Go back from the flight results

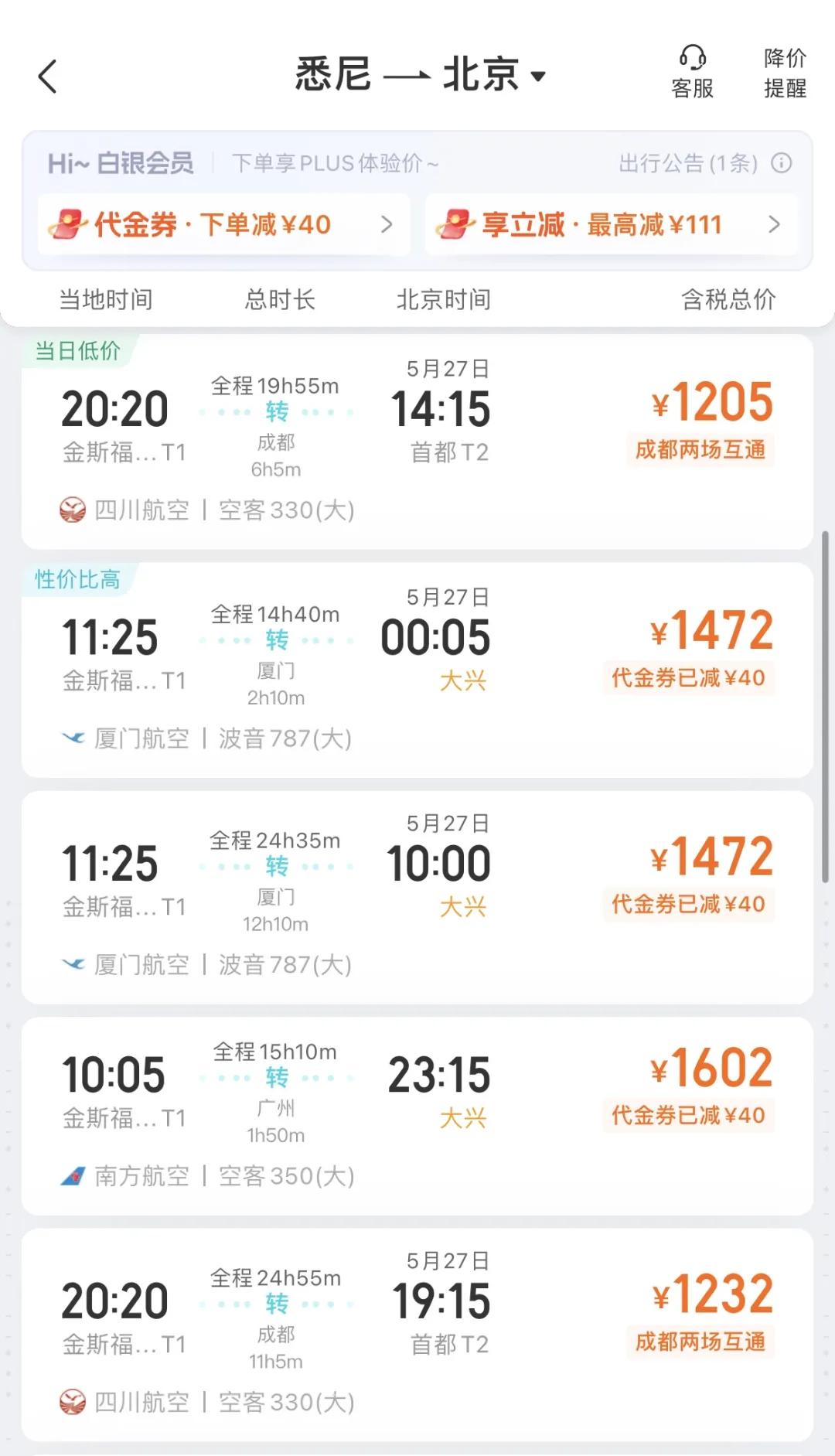48,77
